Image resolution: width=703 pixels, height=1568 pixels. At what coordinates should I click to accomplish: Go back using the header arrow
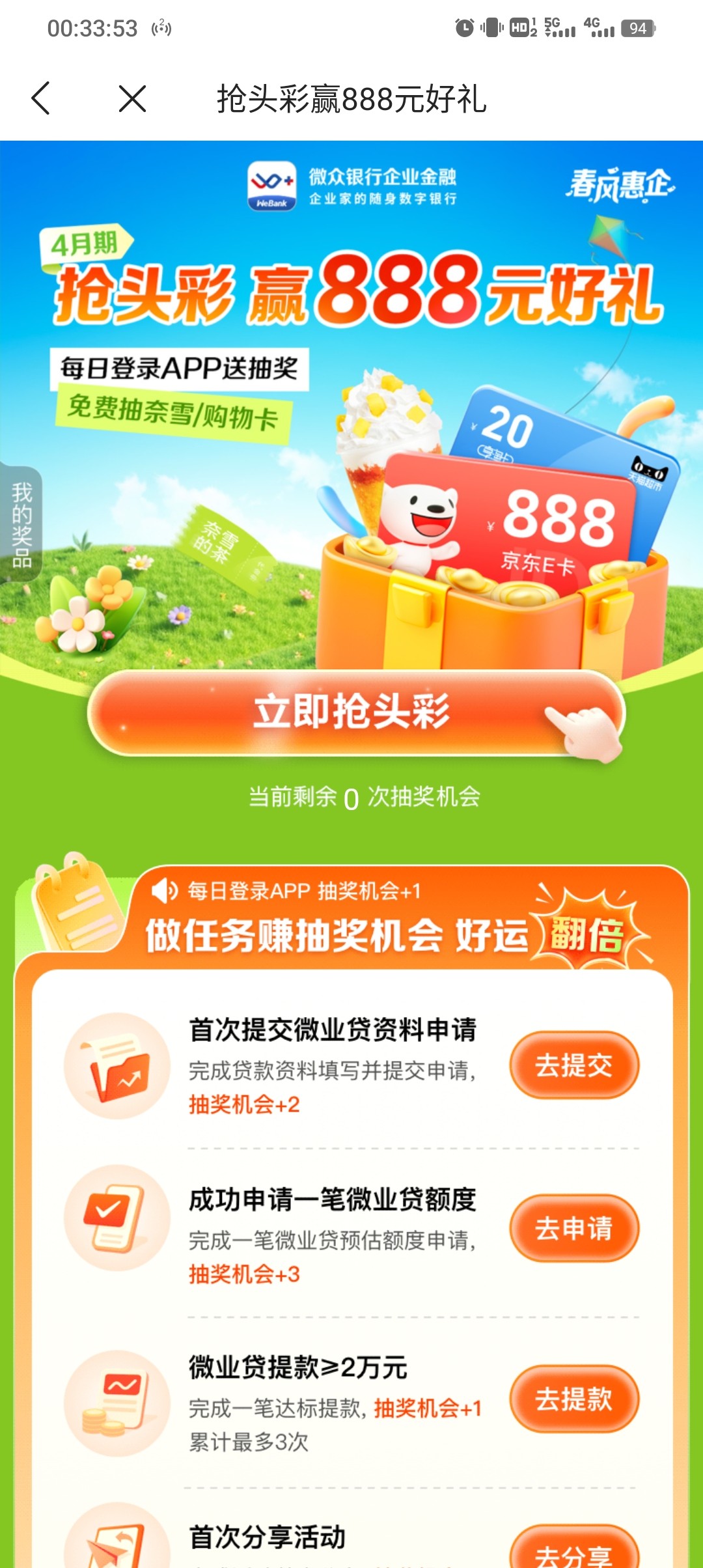(40, 99)
